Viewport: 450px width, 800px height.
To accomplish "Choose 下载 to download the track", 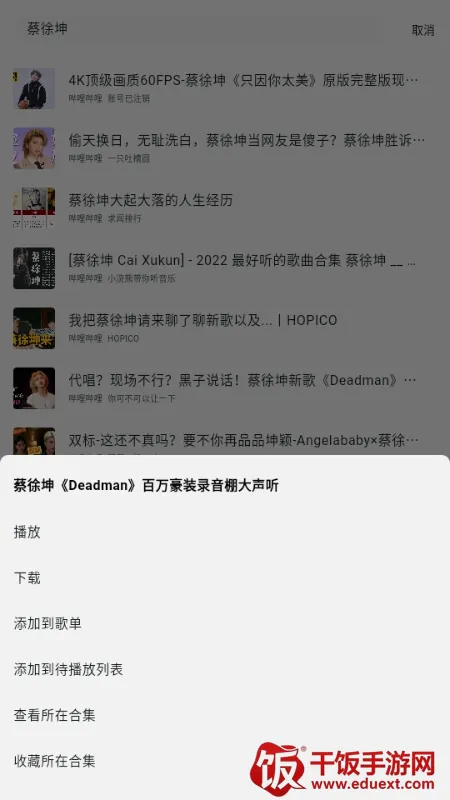I will 225,578.
